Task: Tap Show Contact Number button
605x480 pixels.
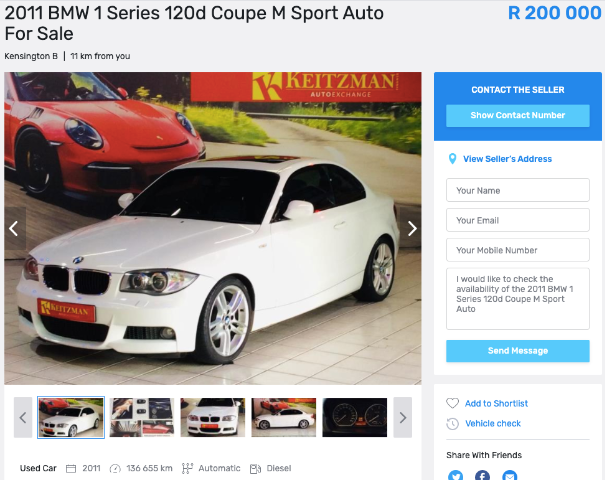Action: coord(517,115)
